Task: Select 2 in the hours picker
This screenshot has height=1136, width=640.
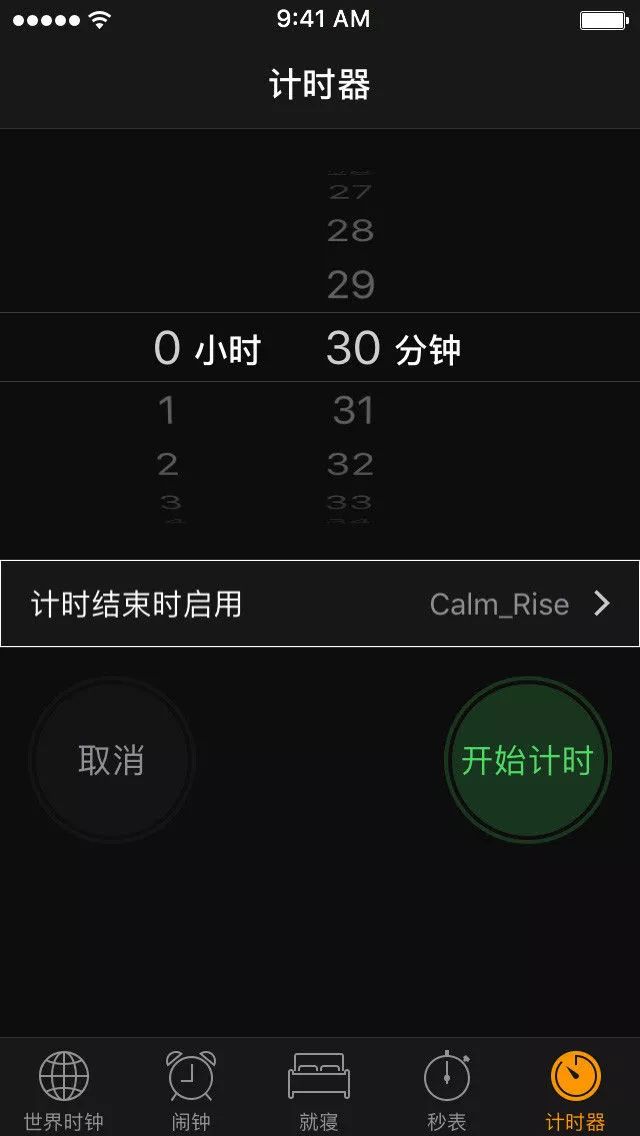Action: coord(167,464)
